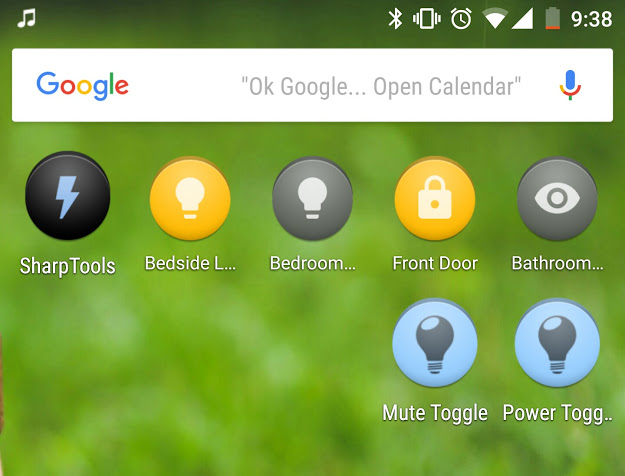
Task: Toggle the Front Door lock widget
Action: pos(435,198)
